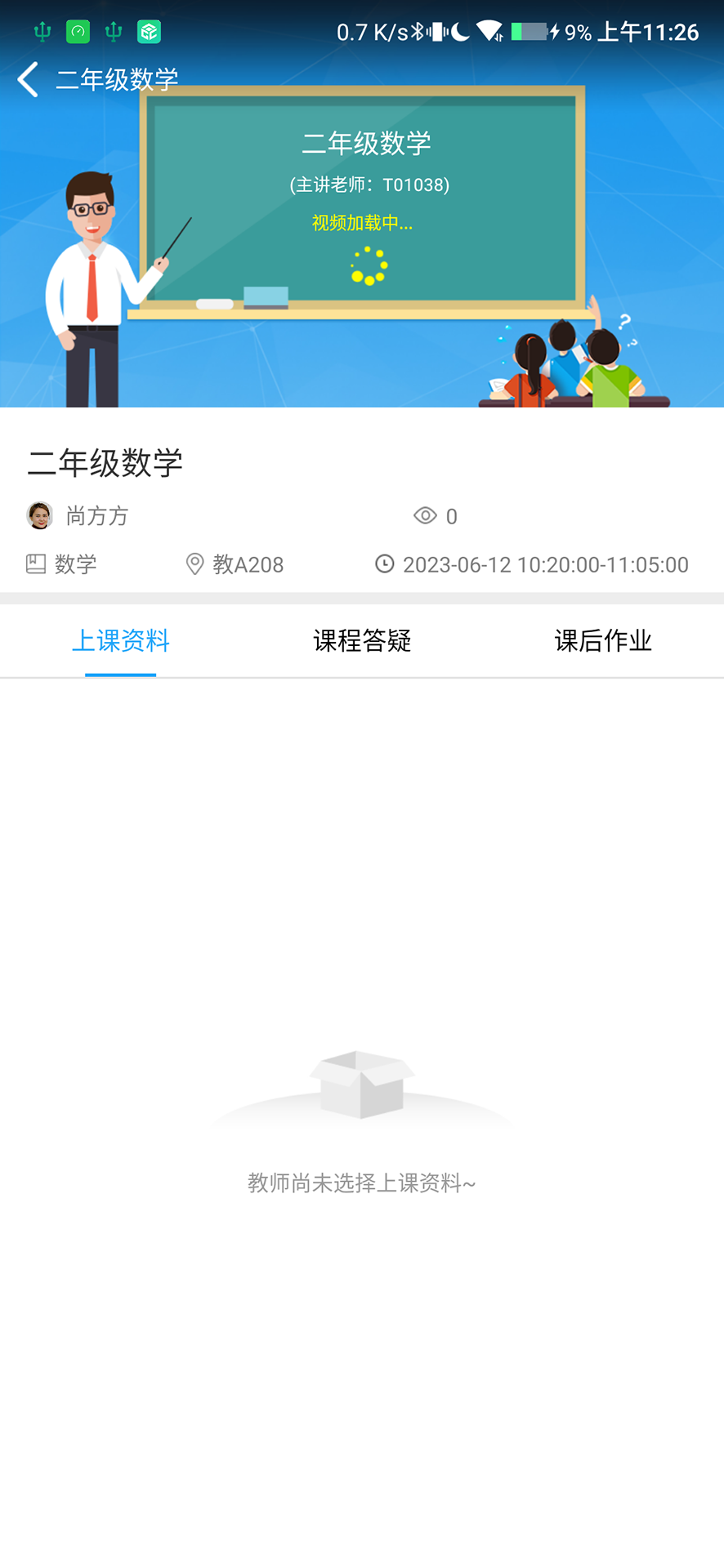The width and height of the screenshot is (724, 1568).
Task: Tap the USB debugging icon in the status bar
Action: (x=42, y=31)
